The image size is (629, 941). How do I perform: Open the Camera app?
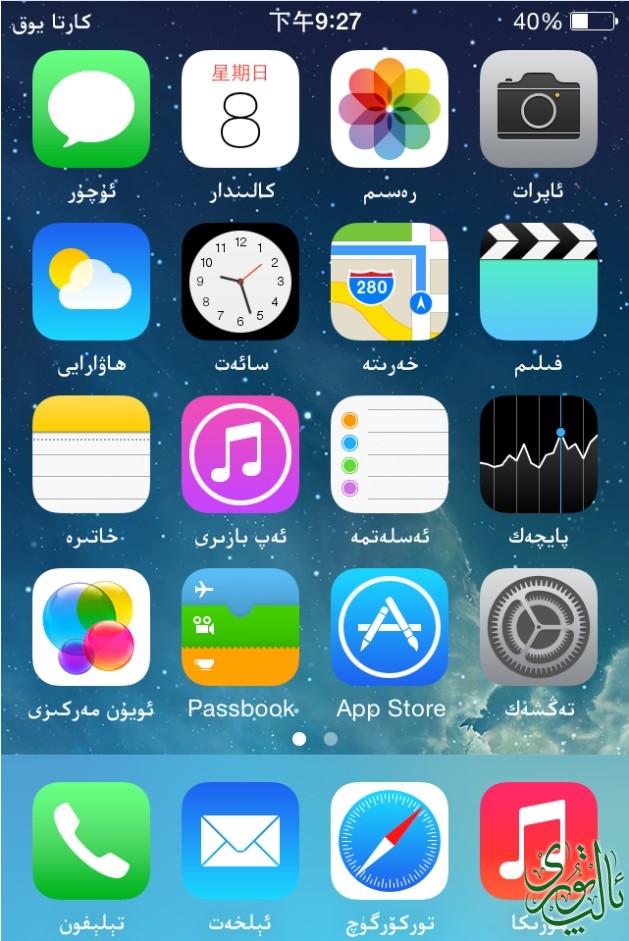point(538,109)
